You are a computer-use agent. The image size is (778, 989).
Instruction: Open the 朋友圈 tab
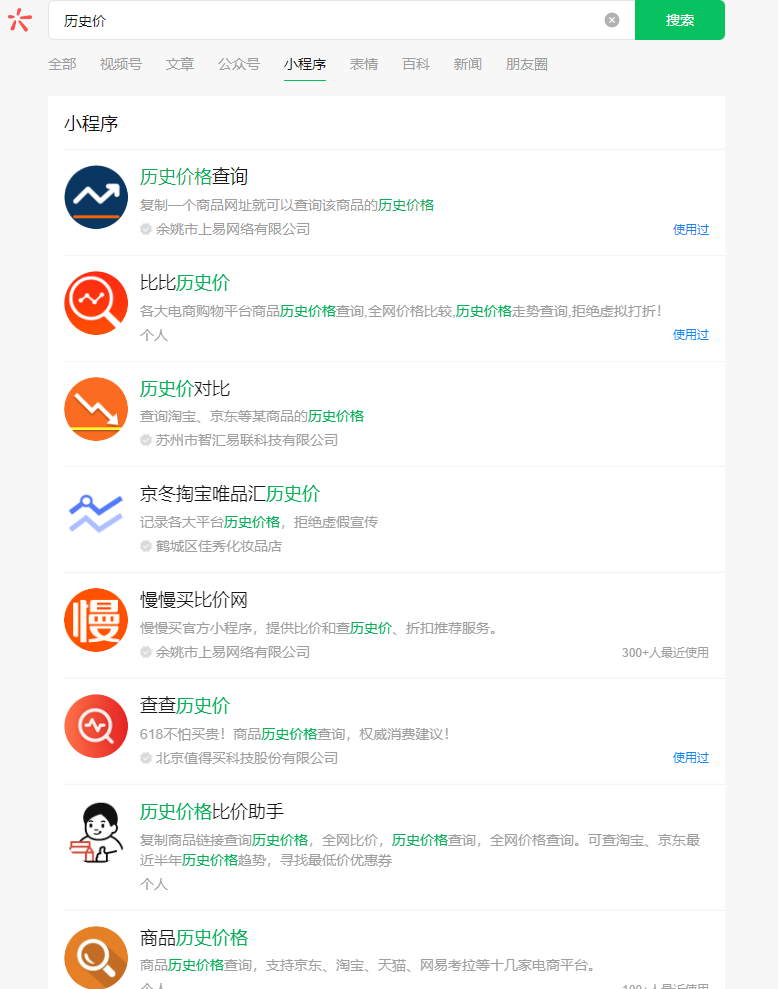pyautogui.click(x=527, y=64)
